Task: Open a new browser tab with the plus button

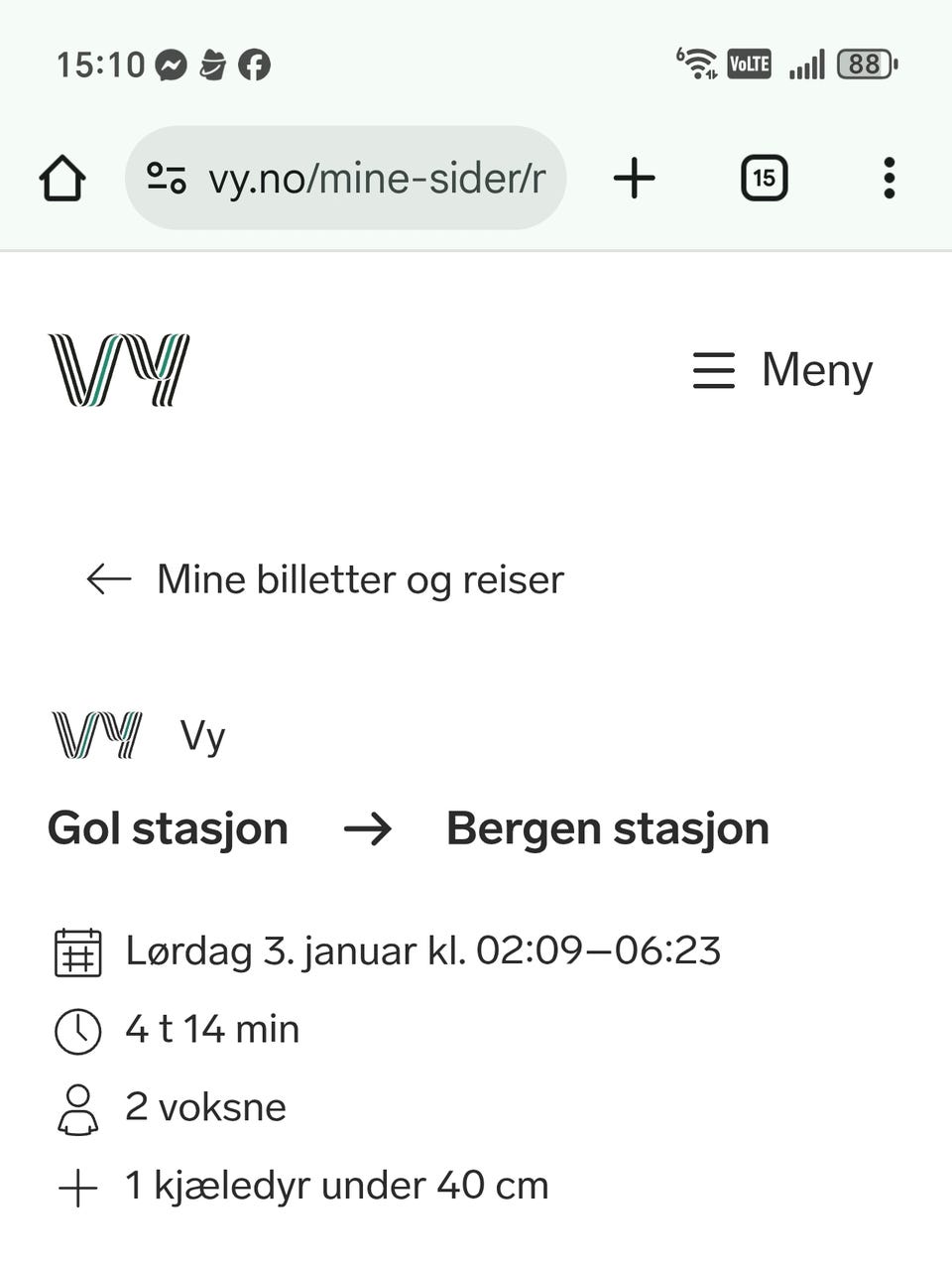Action: coord(635,178)
